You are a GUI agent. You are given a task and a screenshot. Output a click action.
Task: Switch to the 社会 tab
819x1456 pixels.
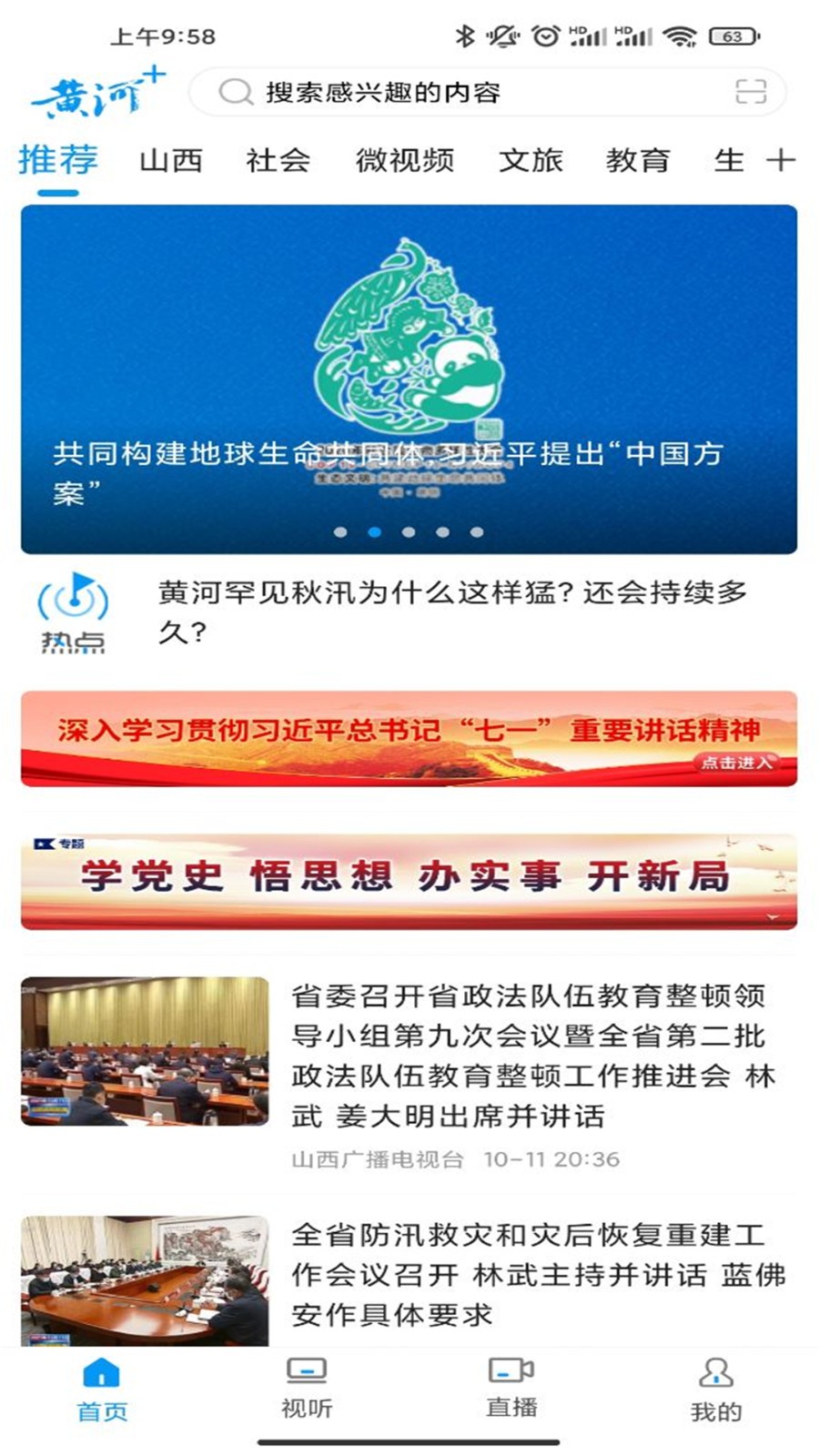(278, 161)
